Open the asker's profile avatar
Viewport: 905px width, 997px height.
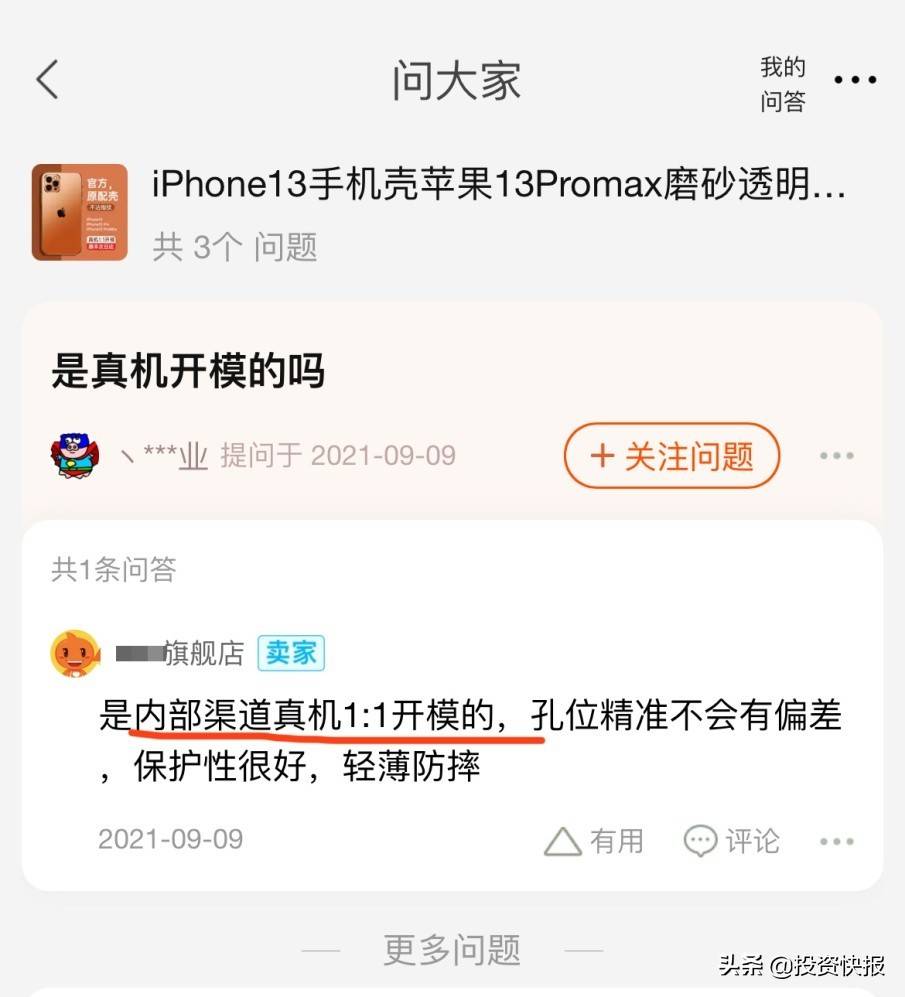coord(75,456)
